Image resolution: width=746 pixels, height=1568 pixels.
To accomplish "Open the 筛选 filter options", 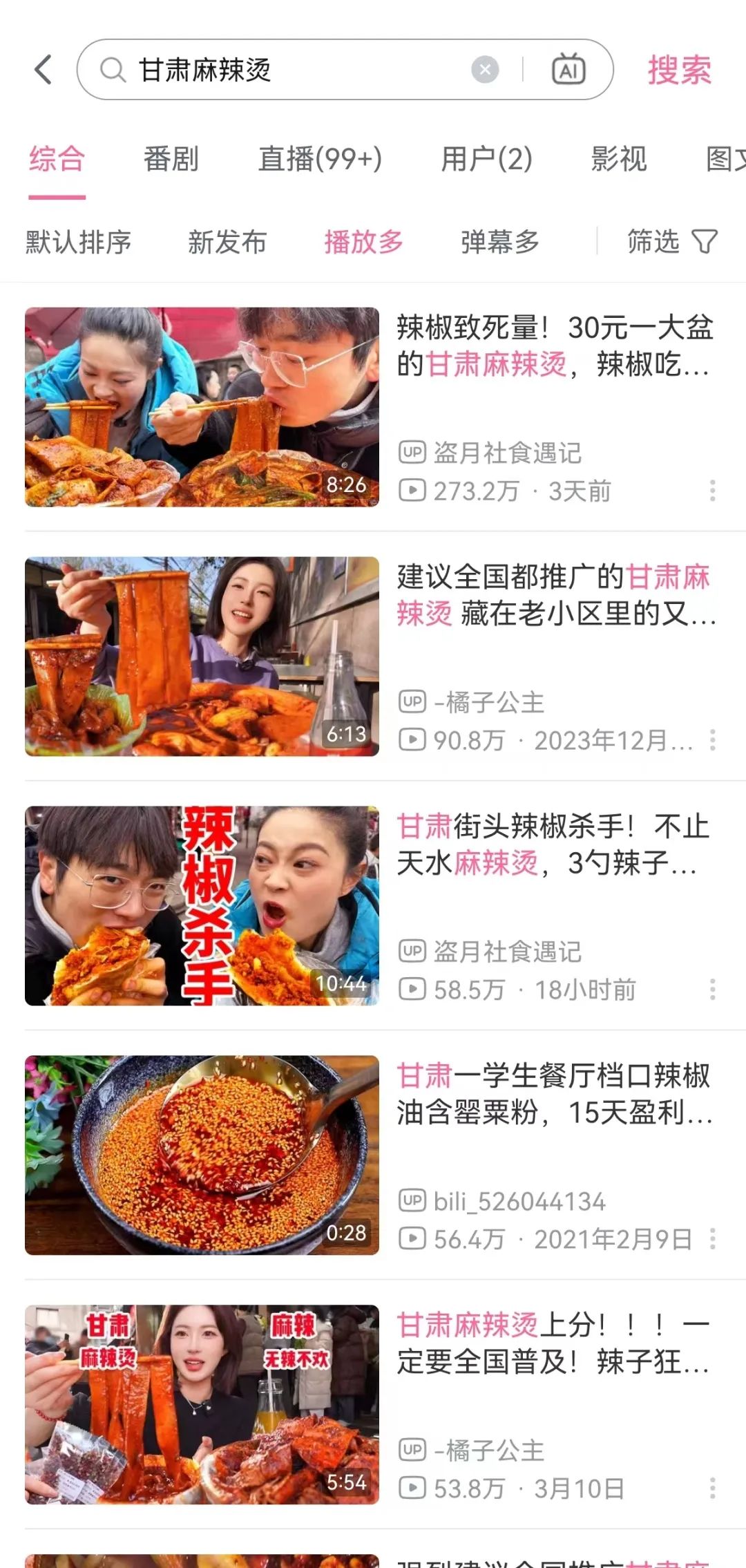I will click(671, 242).
